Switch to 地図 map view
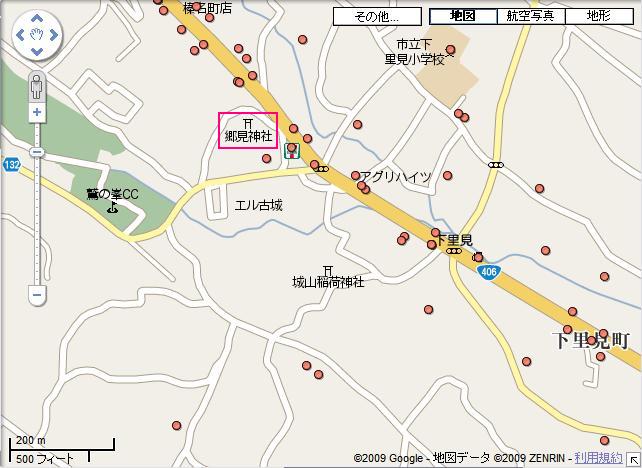 point(463,16)
